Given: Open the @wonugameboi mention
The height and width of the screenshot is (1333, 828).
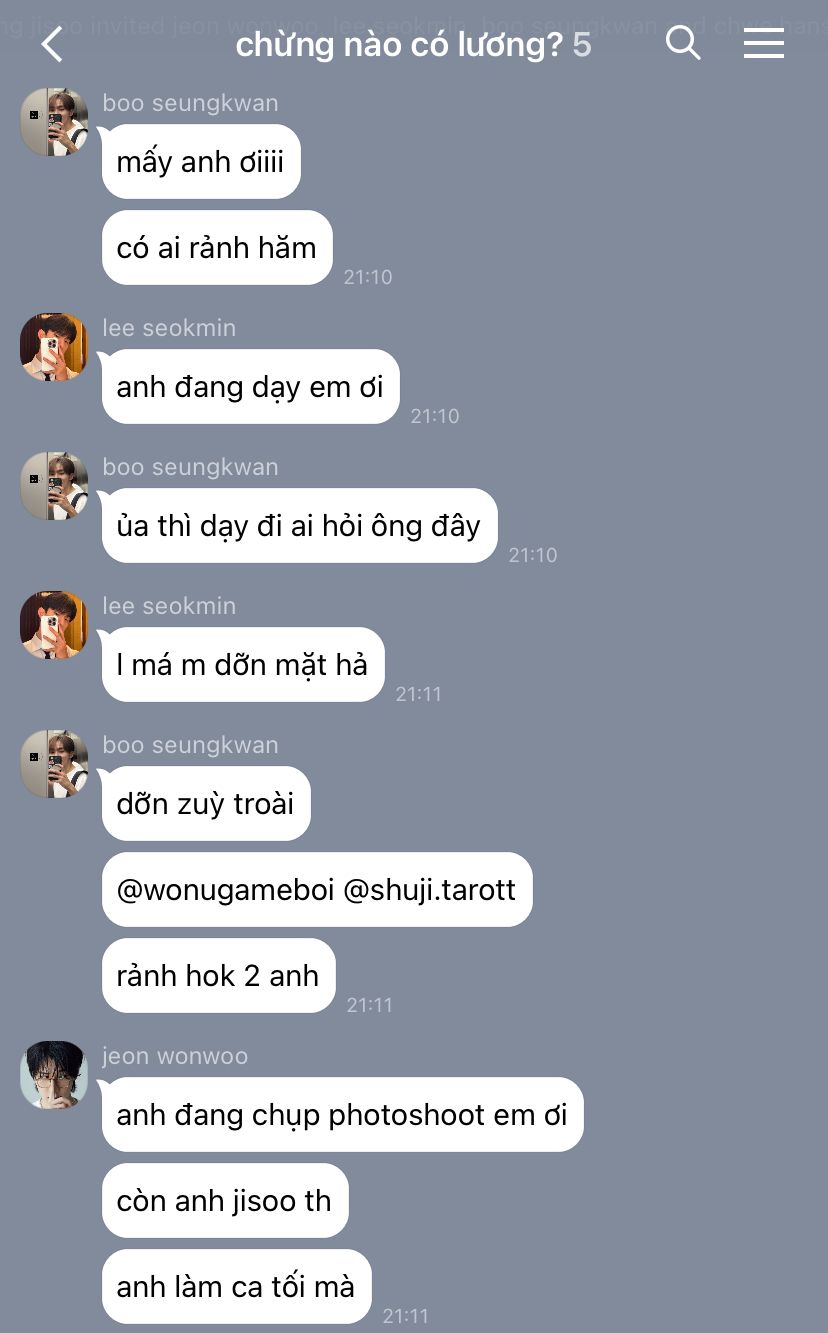Looking at the screenshot, I should point(225,889).
